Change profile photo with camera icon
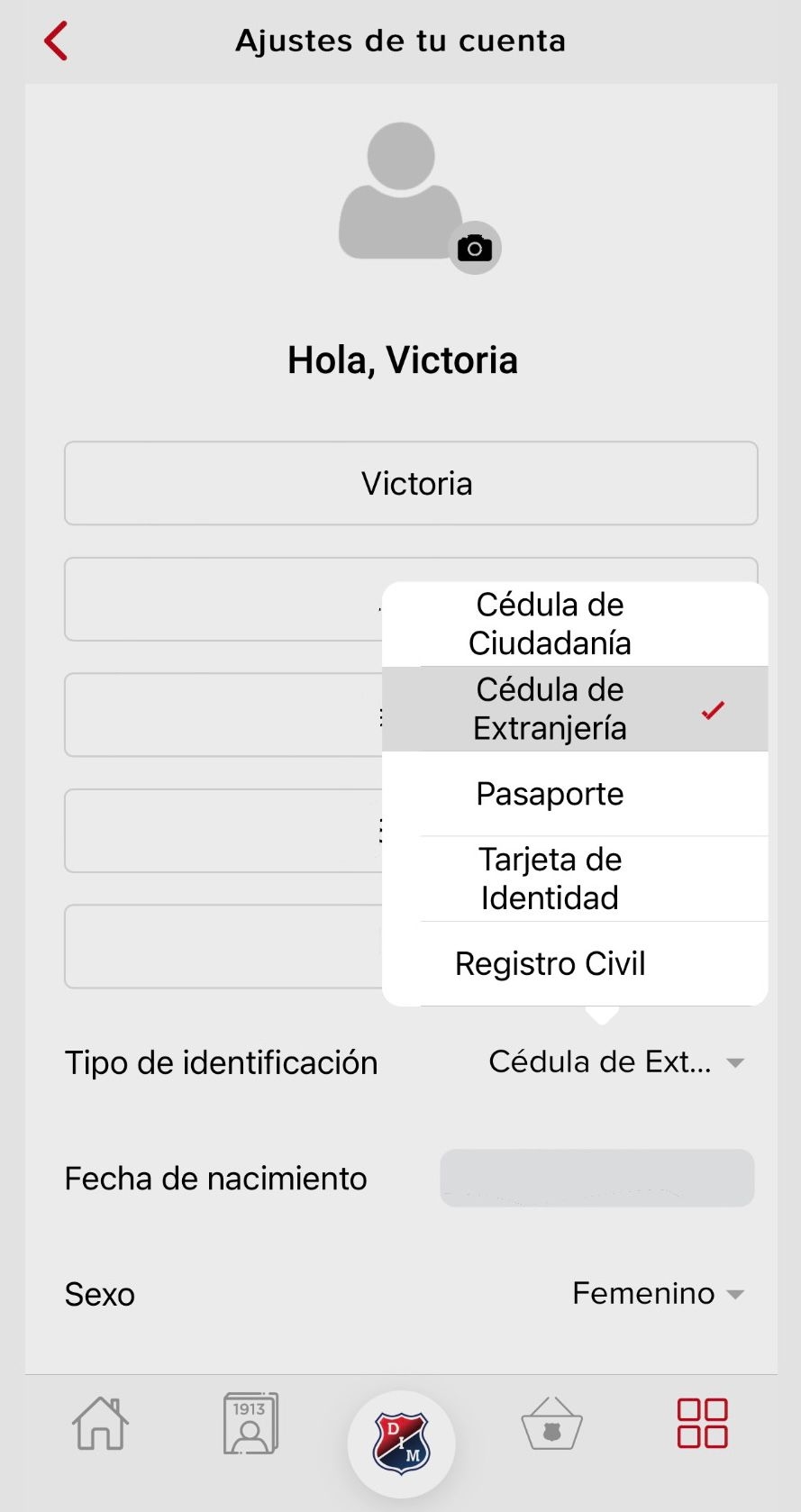Viewport: 801px width, 1512px height. (475, 248)
